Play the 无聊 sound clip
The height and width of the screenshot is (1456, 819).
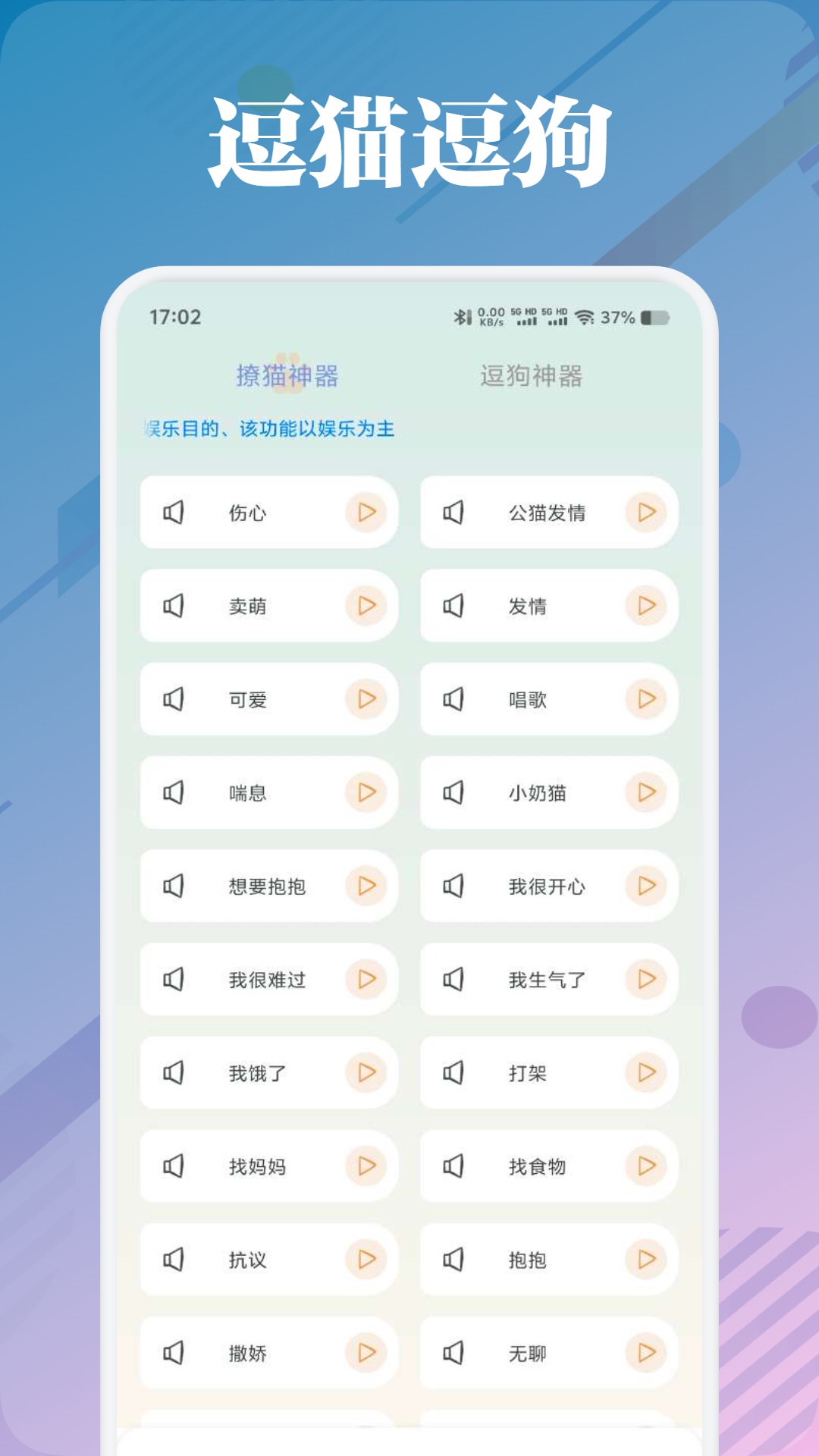coord(646,1352)
